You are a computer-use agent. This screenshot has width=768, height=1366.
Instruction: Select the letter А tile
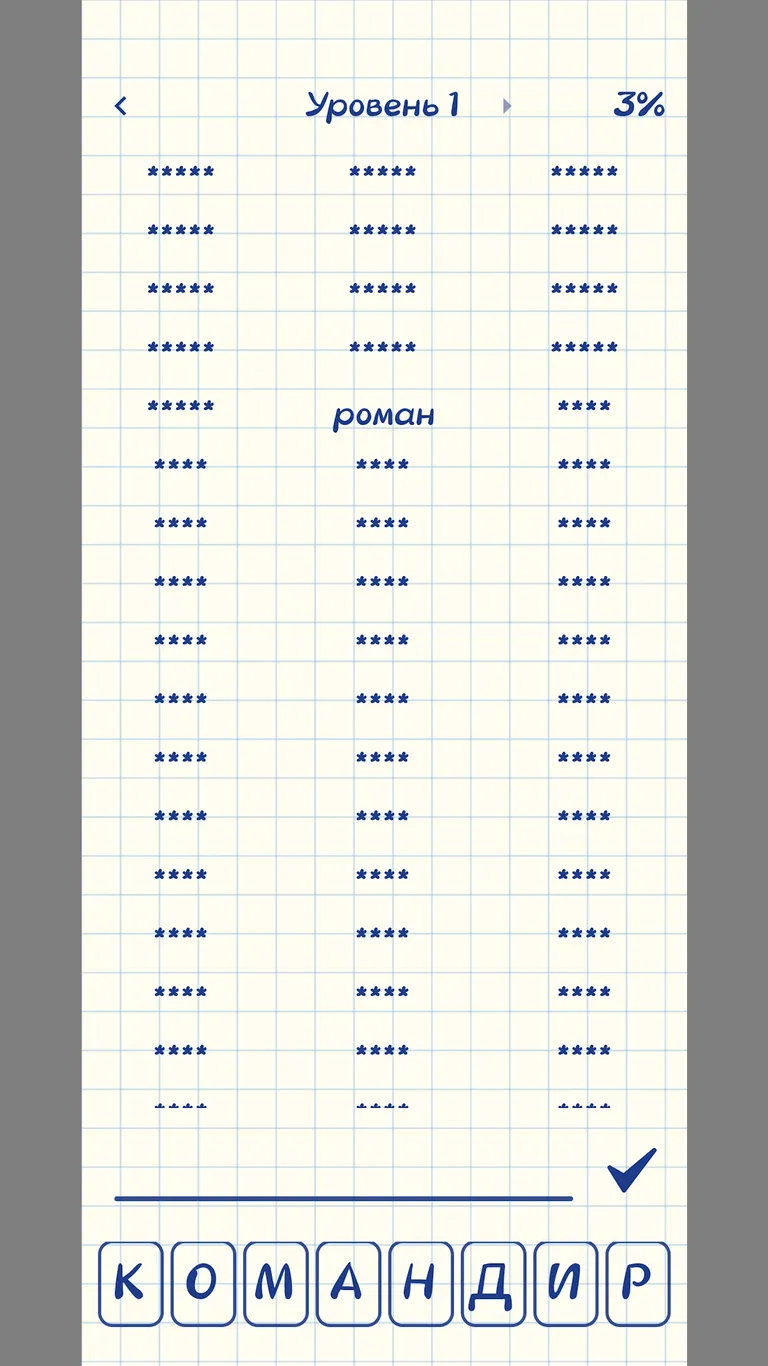tap(348, 1284)
